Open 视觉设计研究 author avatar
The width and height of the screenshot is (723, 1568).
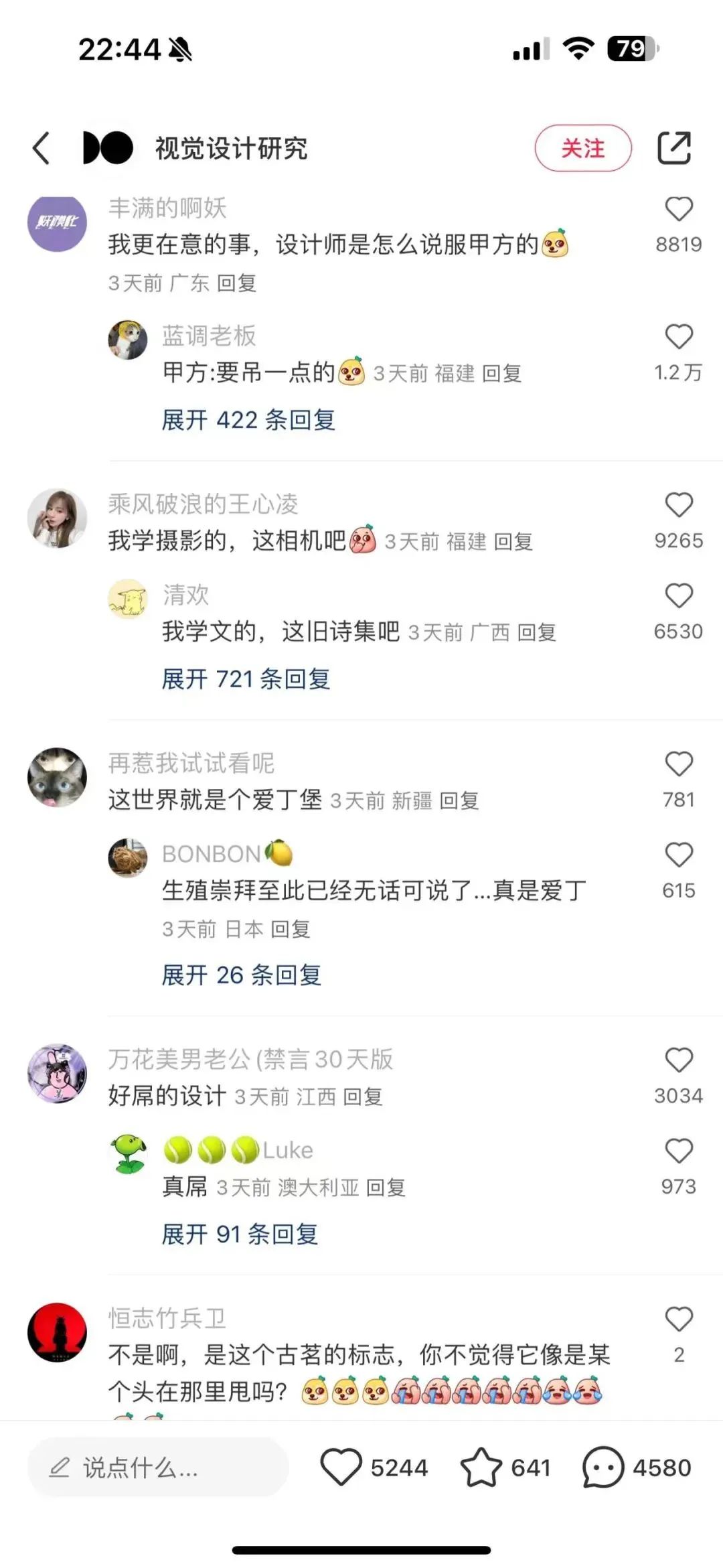tap(108, 148)
